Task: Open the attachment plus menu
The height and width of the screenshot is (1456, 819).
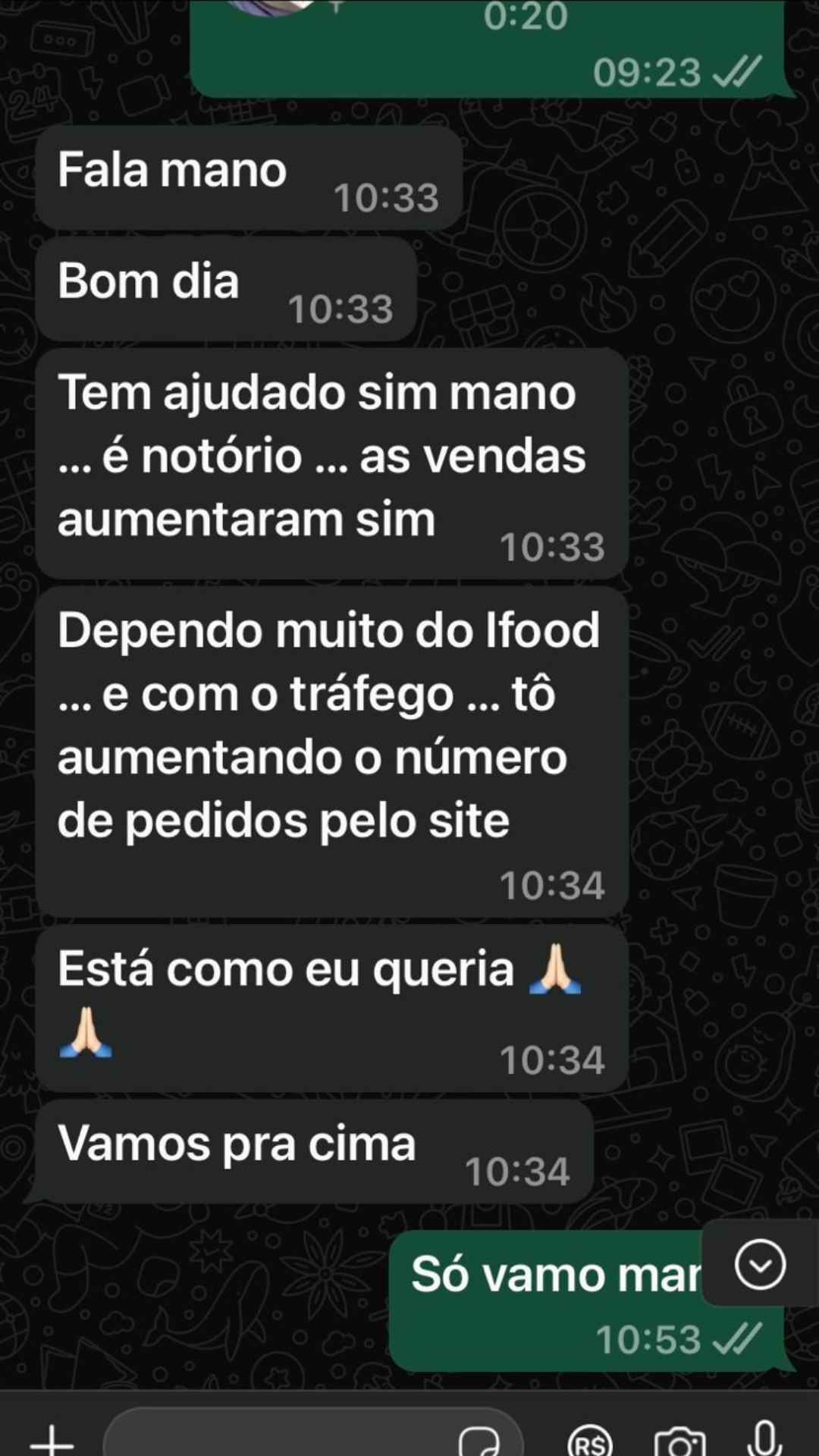Action: tap(51, 1439)
